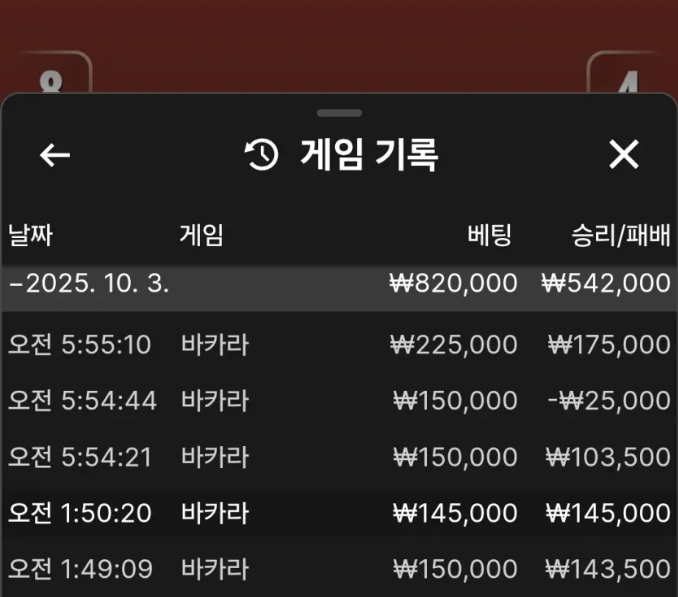This screenshot has height=597, width=678.
Task: Open the 오전 5:55:10 바카라 record
Action: coord(338,345)
